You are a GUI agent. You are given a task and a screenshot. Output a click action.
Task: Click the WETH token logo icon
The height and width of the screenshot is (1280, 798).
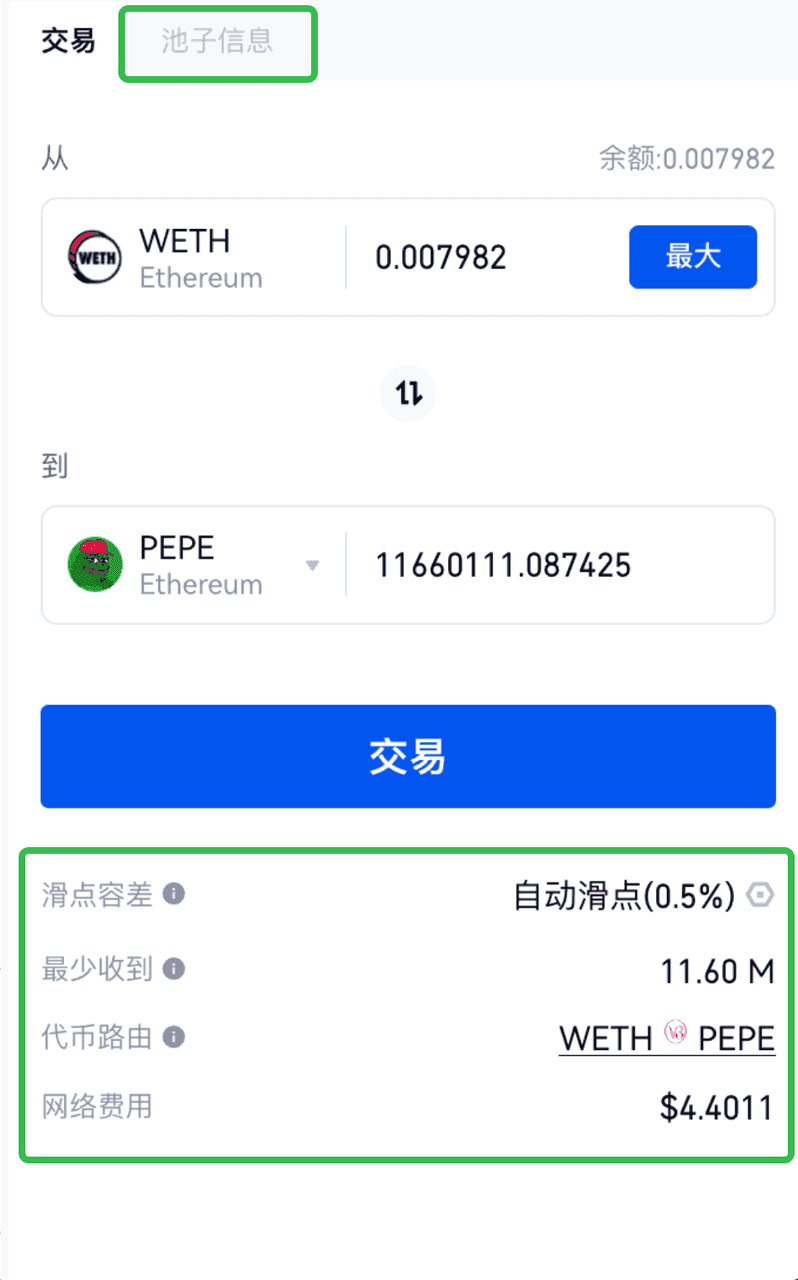pos(92,257)
